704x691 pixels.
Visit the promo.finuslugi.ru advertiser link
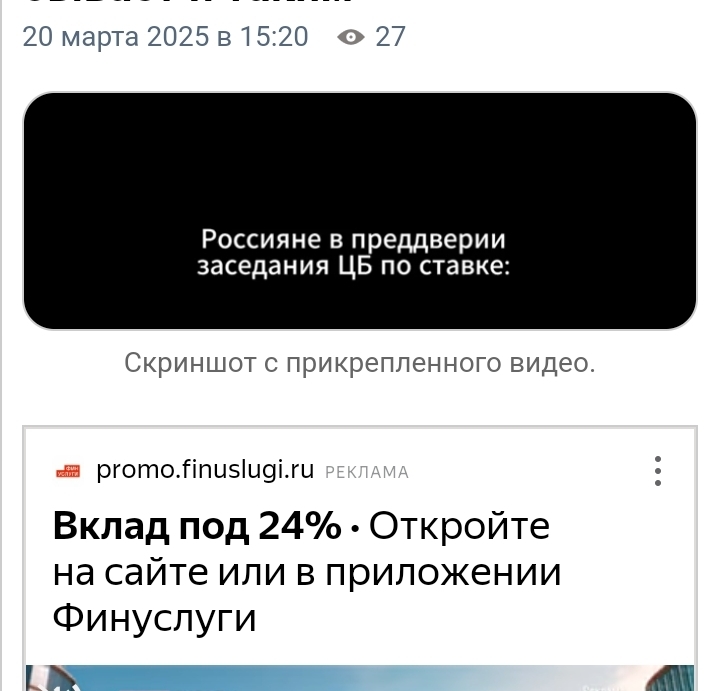pos(205,470)
